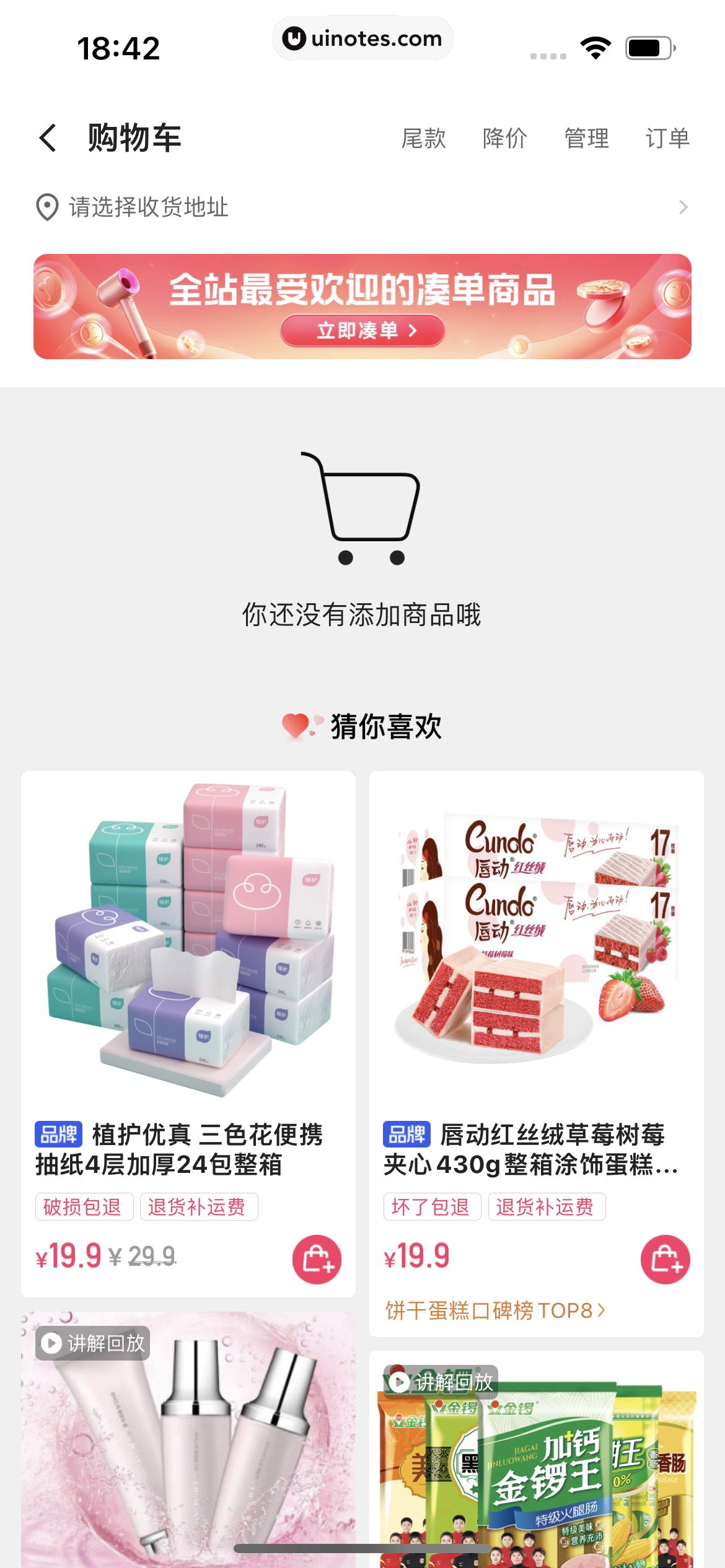The width and height of the screenshot is (725, 1568).
Task: Tap the 立即凑单 button on the banner
Action: click(x=362, y=330)
